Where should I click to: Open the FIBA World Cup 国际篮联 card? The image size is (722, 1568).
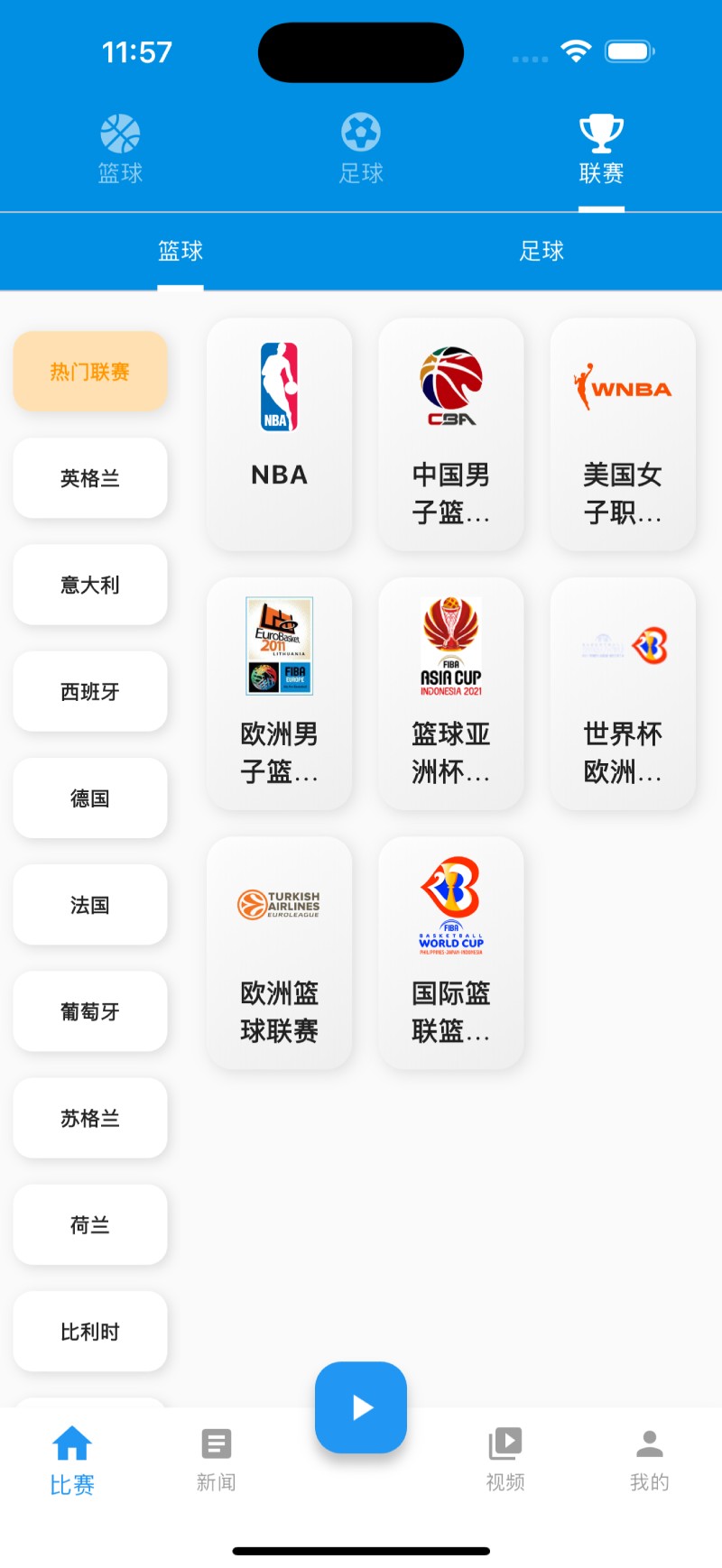pyautogui.click(x=451, y=953)
